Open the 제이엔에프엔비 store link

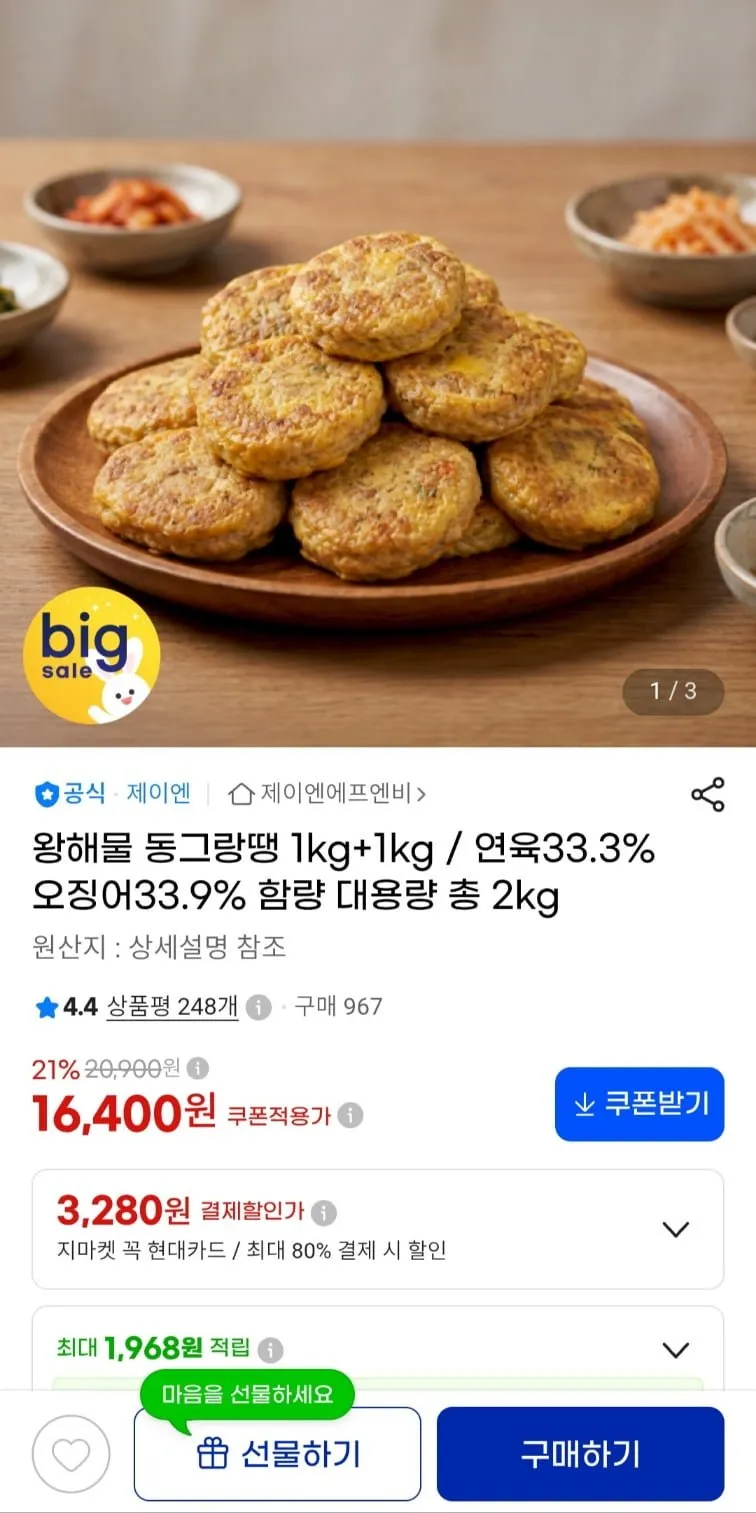(x=327, y=794)
